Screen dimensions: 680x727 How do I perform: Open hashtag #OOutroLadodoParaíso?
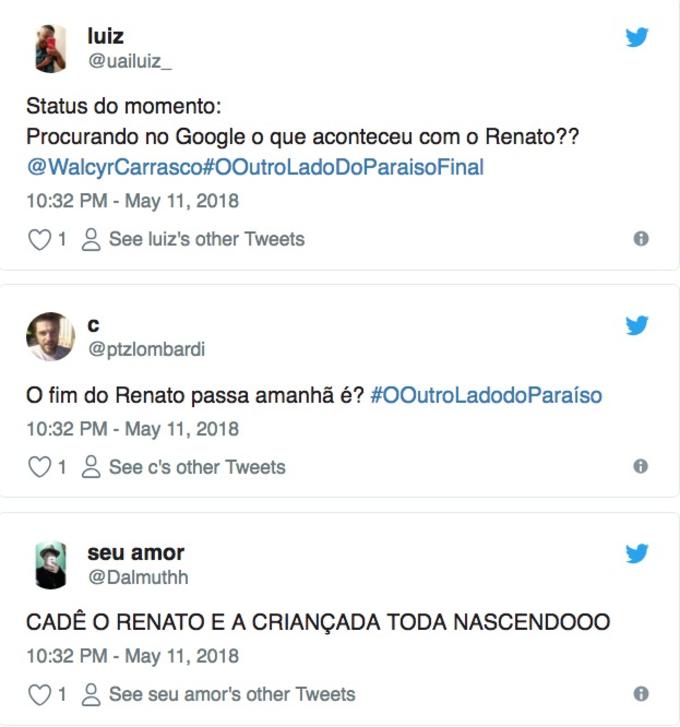pos(486,395)
